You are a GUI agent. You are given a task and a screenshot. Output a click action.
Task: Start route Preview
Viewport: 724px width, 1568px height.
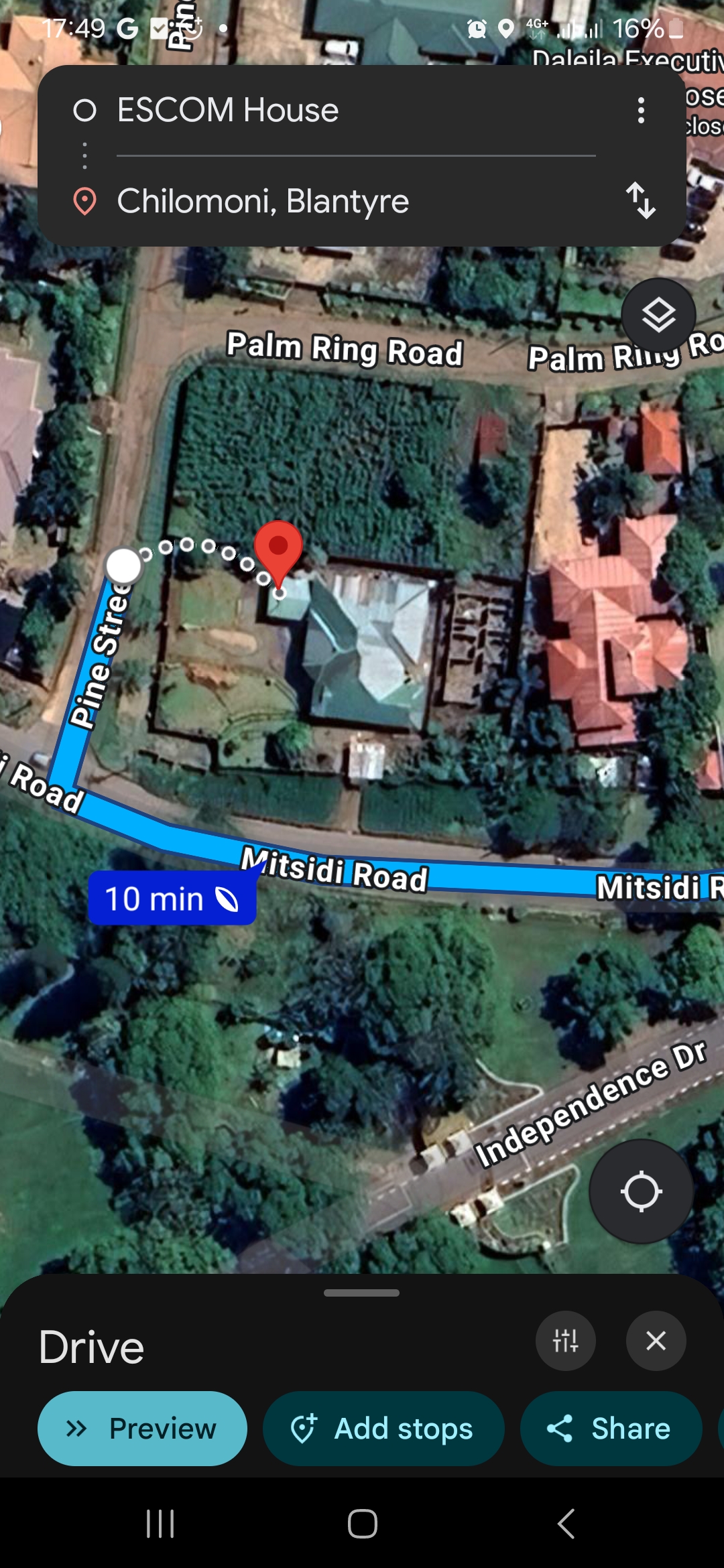tap(142, 1429)
